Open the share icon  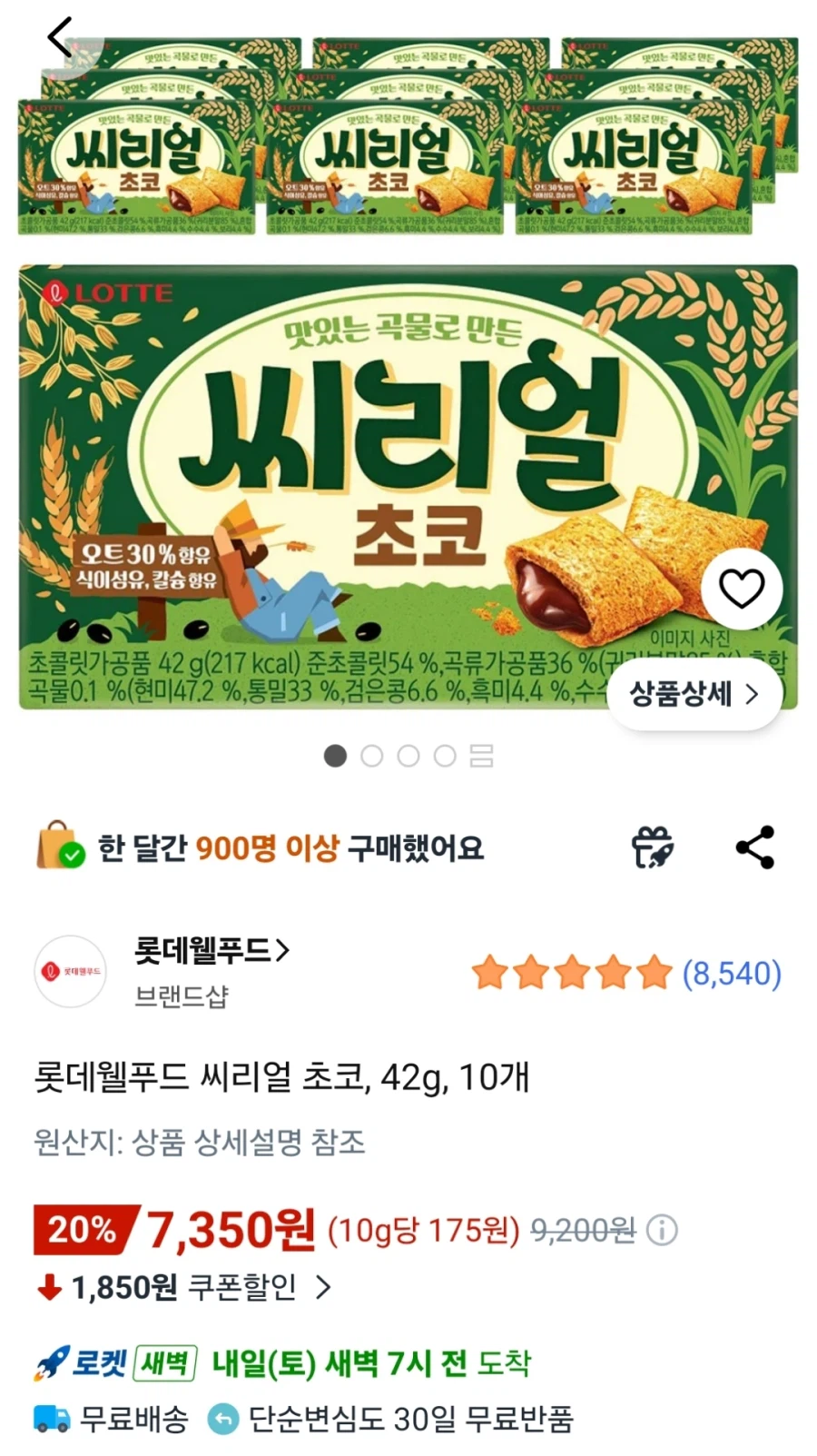754,848
